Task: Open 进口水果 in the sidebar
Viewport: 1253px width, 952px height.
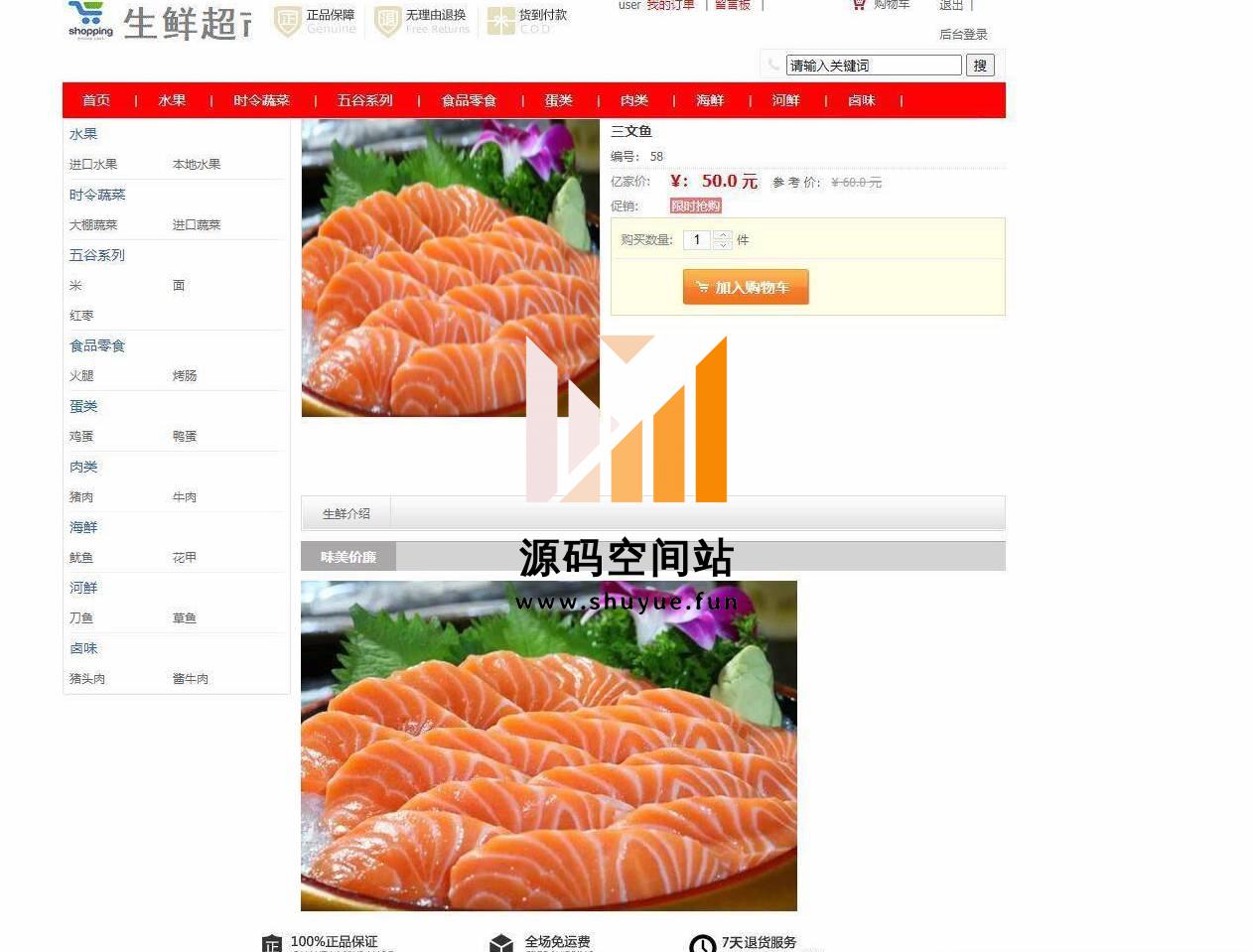Action: [93, 165]
